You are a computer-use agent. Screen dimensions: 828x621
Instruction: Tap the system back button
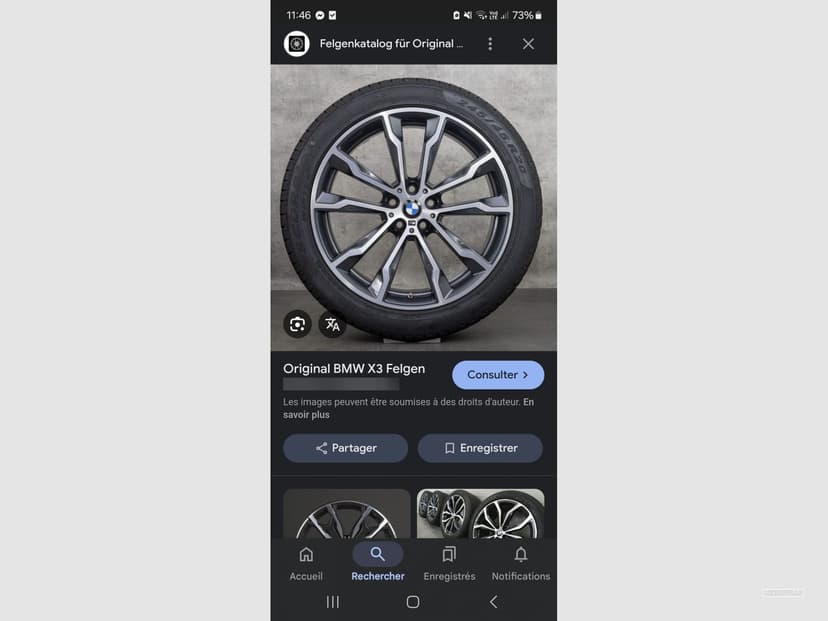pos(493,602)
